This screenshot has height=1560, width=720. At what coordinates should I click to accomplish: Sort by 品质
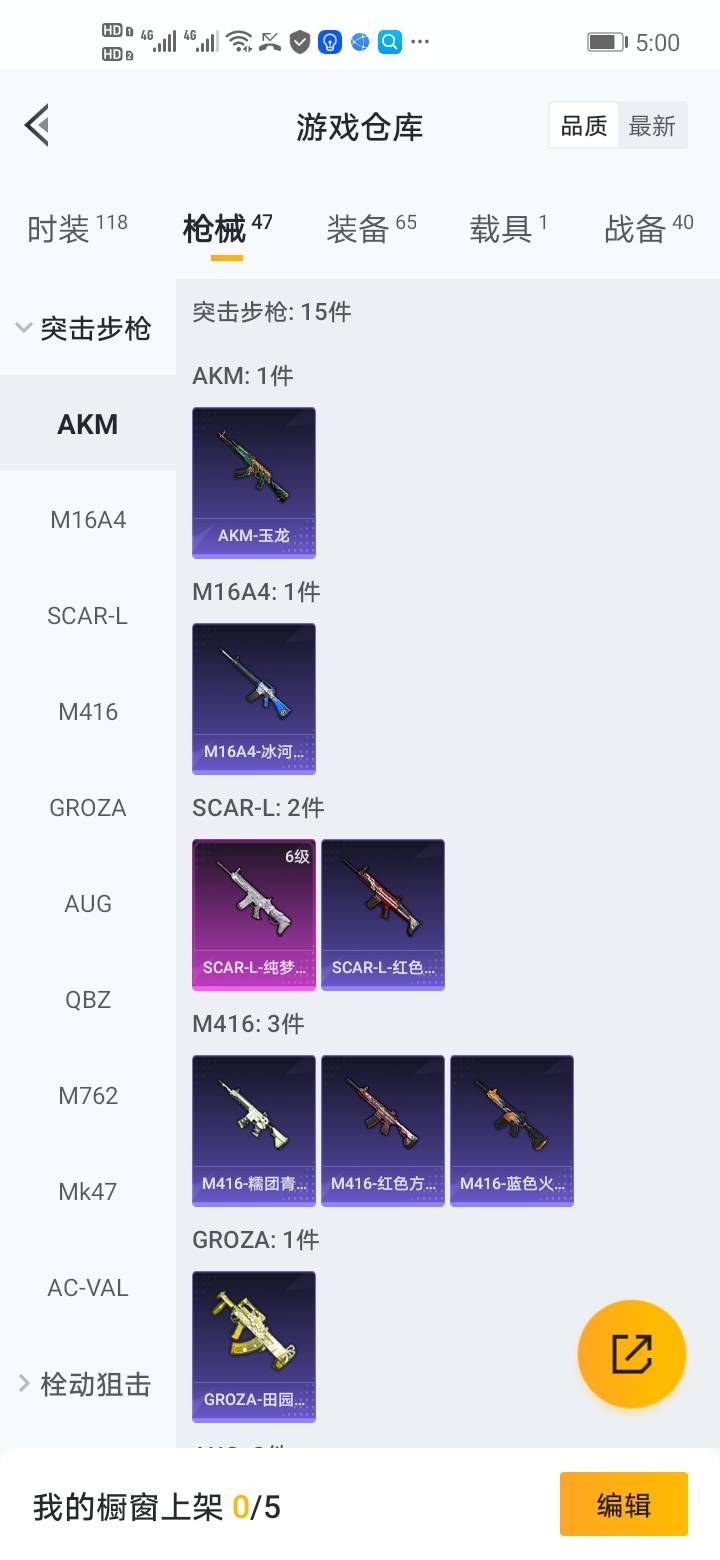[x=584, y=126]
